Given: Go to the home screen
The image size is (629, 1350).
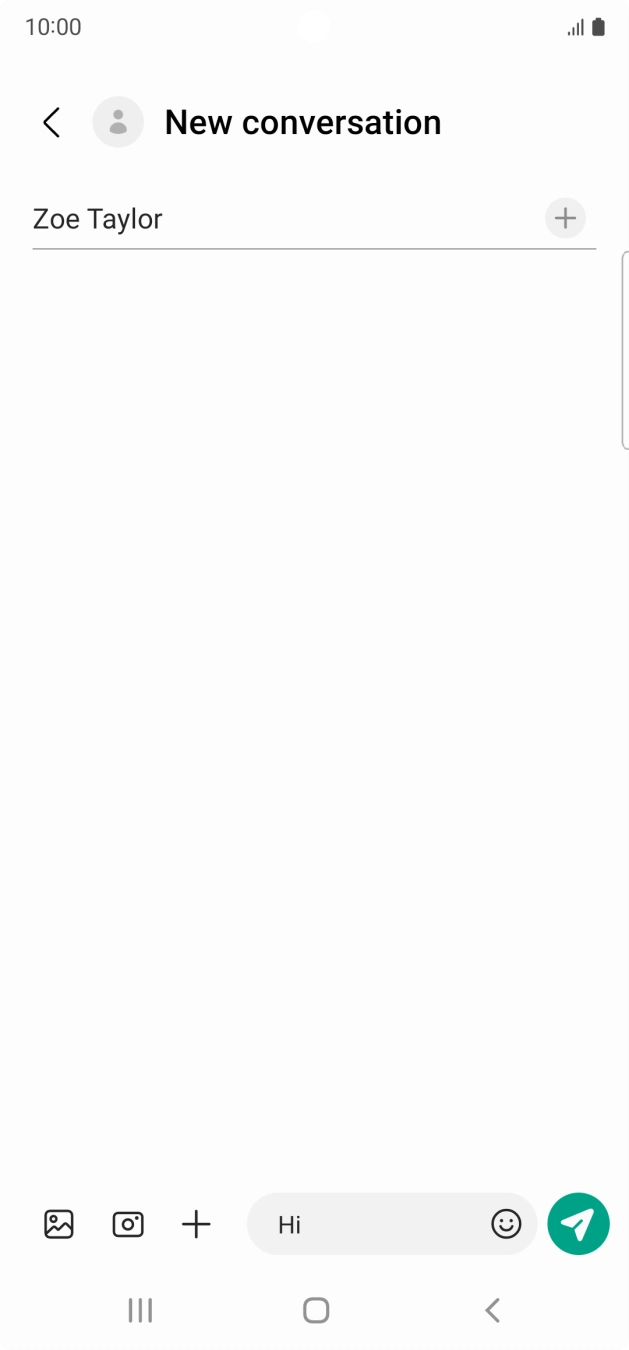Looking at the screenshot, I should point(316,1310).
